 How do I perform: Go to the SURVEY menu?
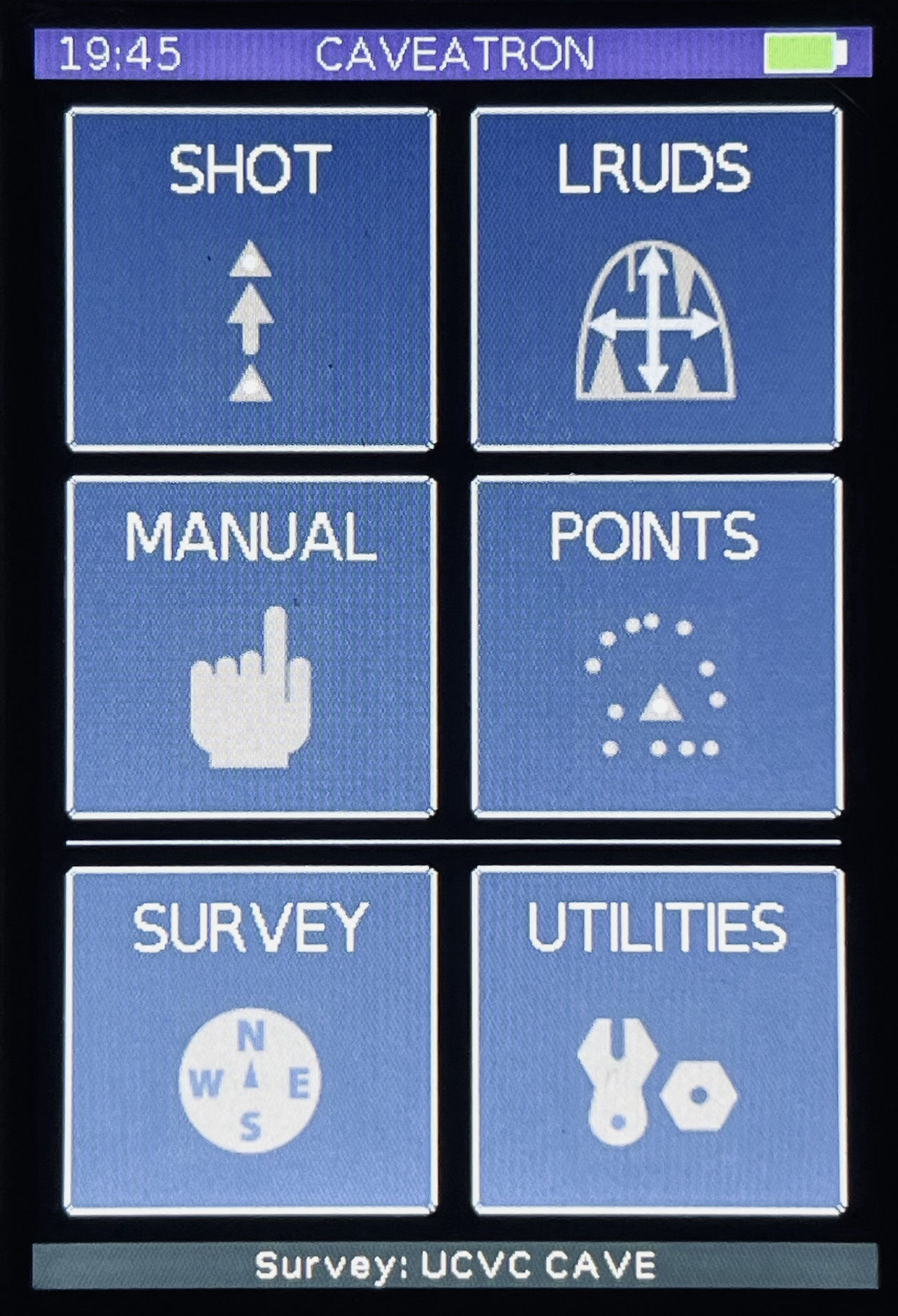250,1040
